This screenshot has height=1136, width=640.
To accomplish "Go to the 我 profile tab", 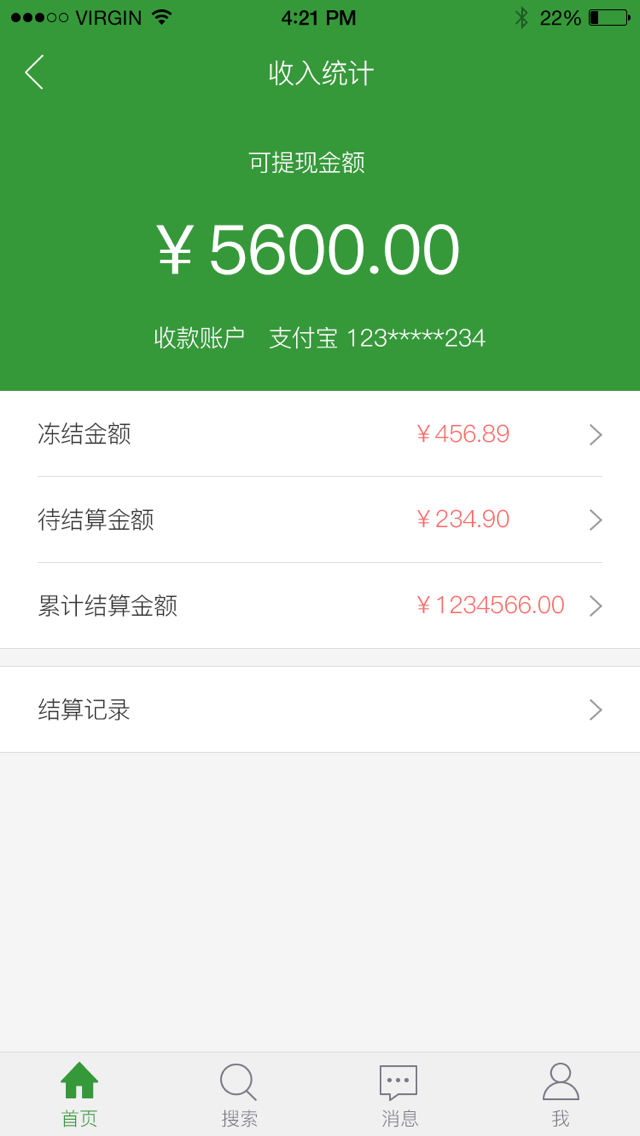I will 560,1094.
